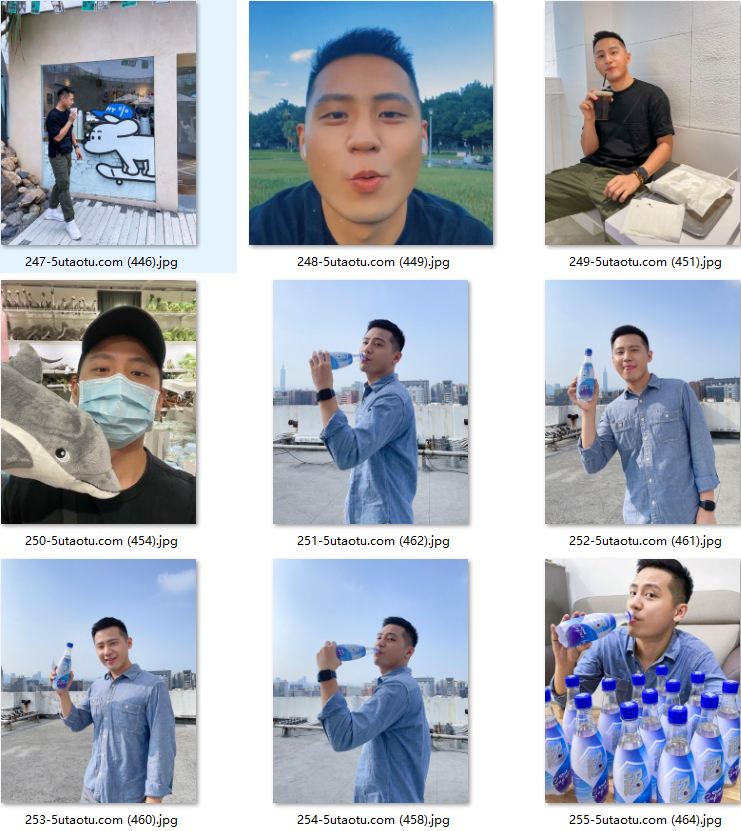
Task: Select image 250-5utaotu.com (454).jpg
Action: [x=99, y=402]
